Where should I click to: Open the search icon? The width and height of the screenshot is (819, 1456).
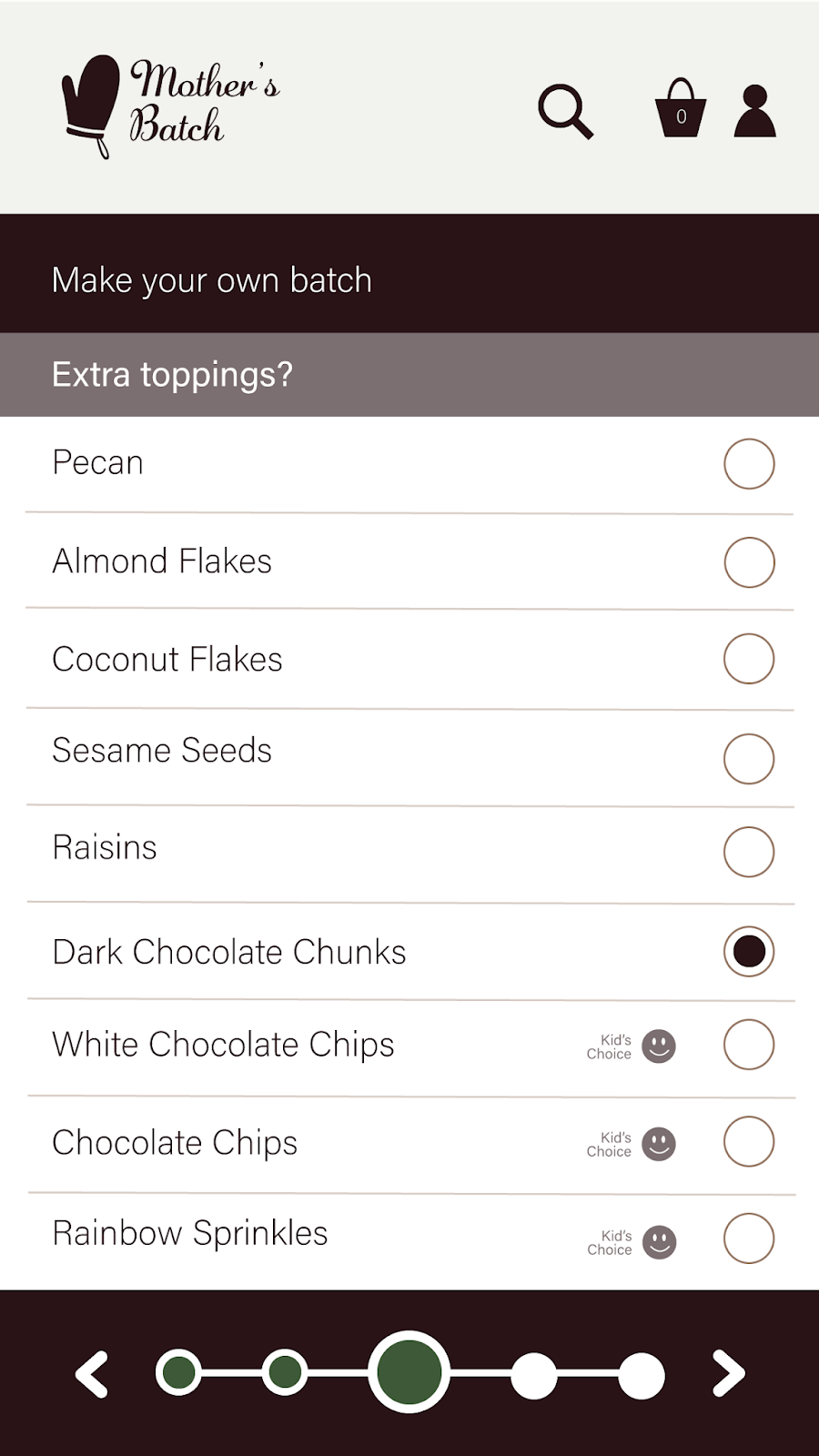(x=565, y=112)
